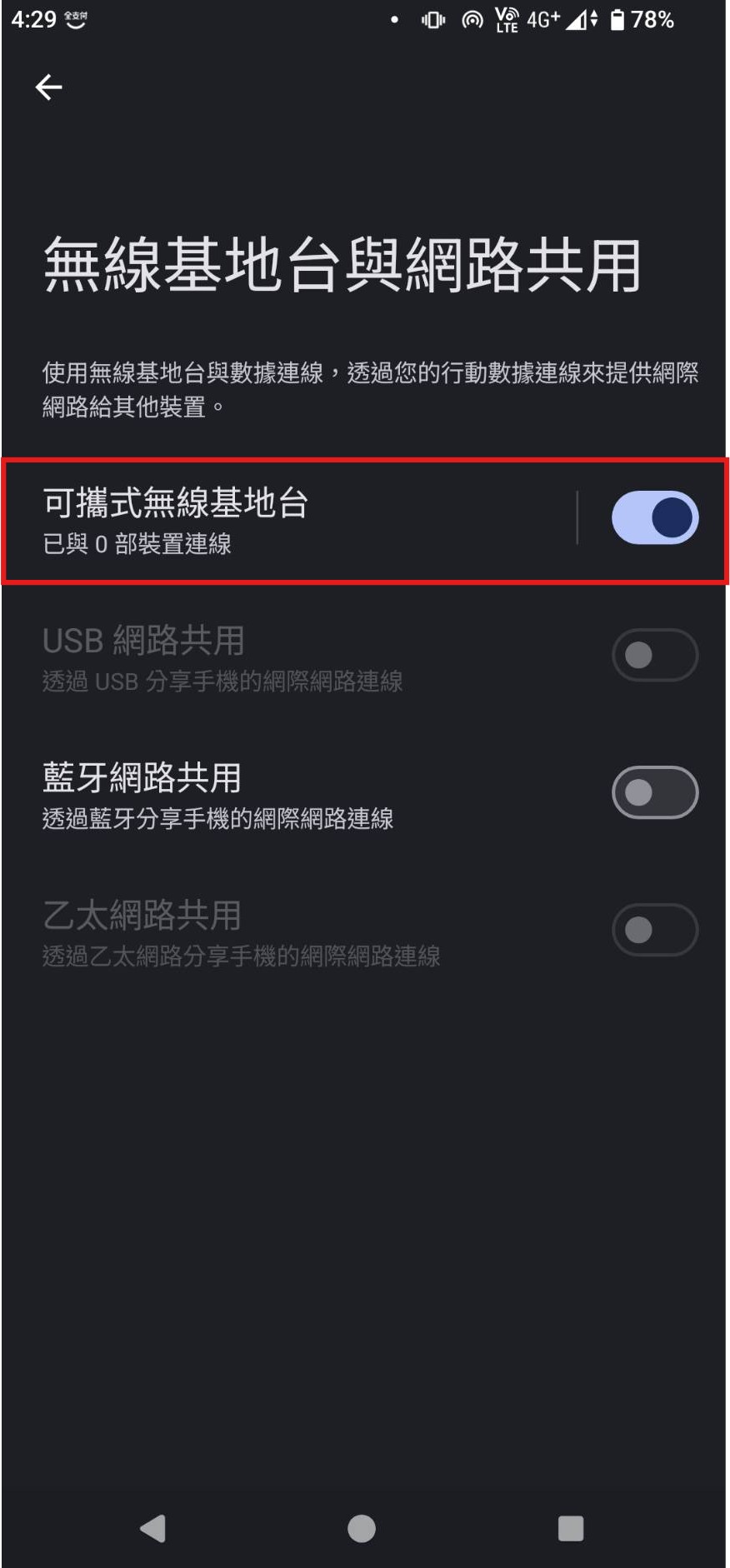Turn off the 可攜式無線基地台 switch

(654, 518)
